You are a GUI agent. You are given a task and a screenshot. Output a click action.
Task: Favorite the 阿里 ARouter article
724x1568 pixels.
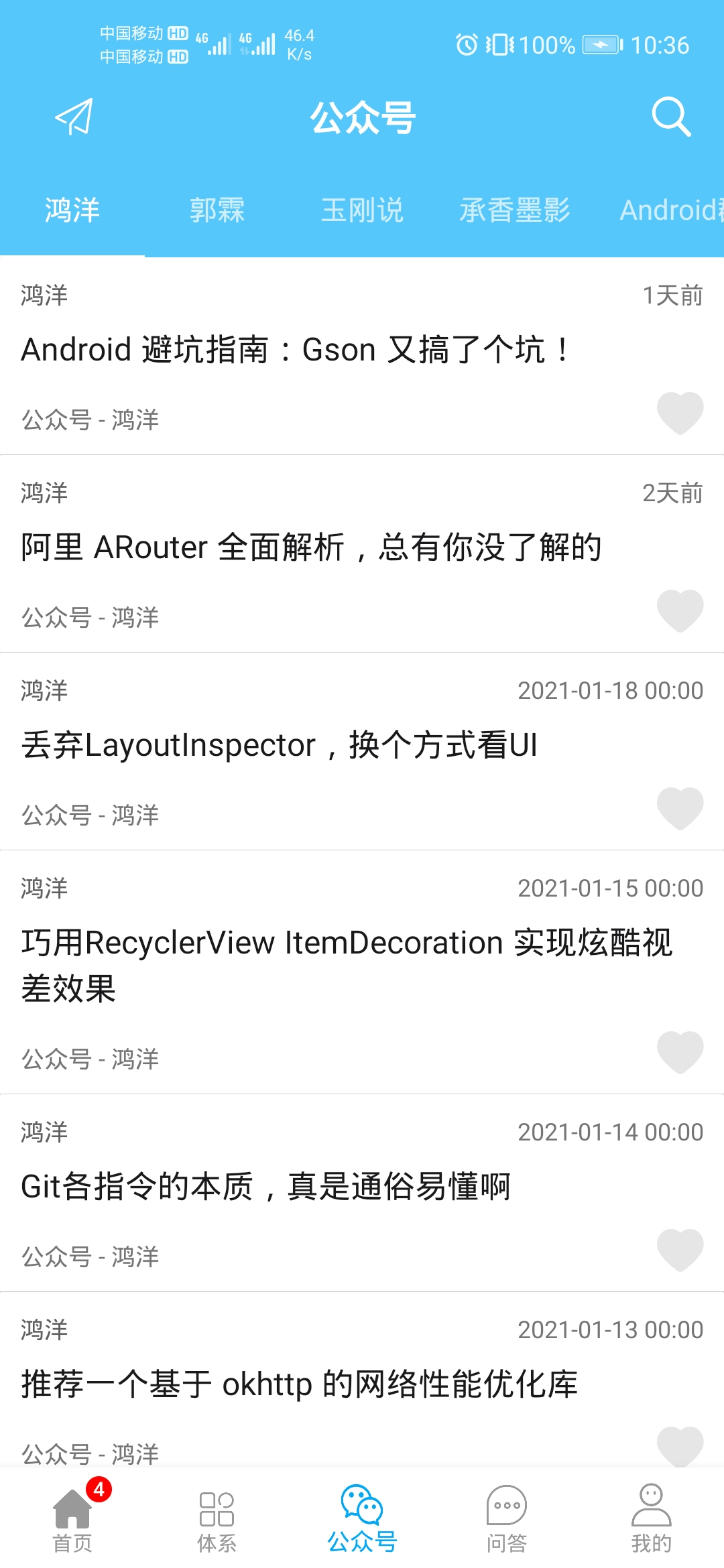[680, 610]
